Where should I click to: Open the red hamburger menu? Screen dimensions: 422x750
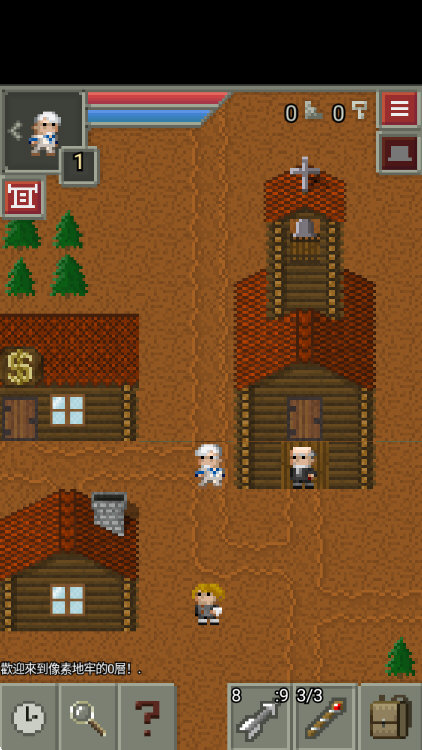(399, 109)
